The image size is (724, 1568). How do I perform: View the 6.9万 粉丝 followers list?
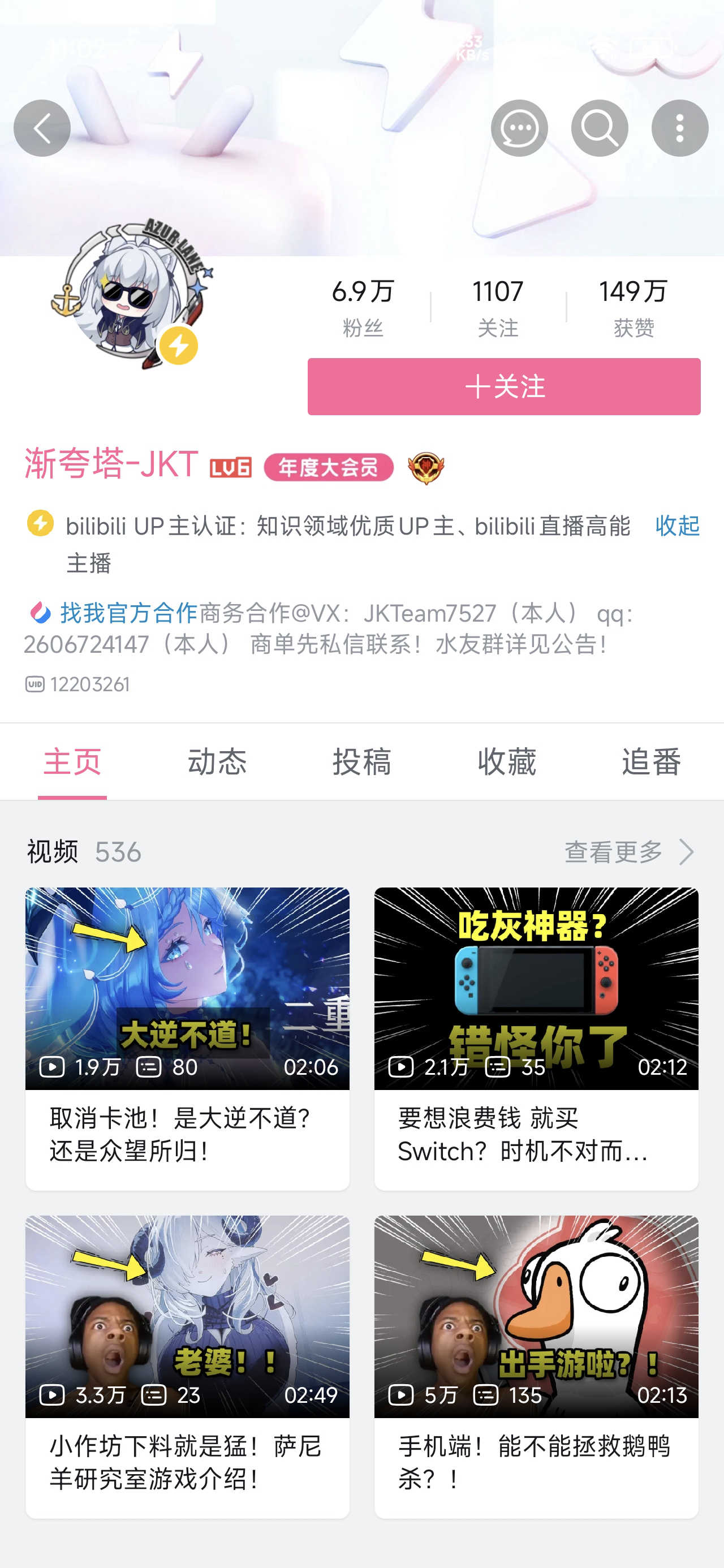tap(363, 307)
